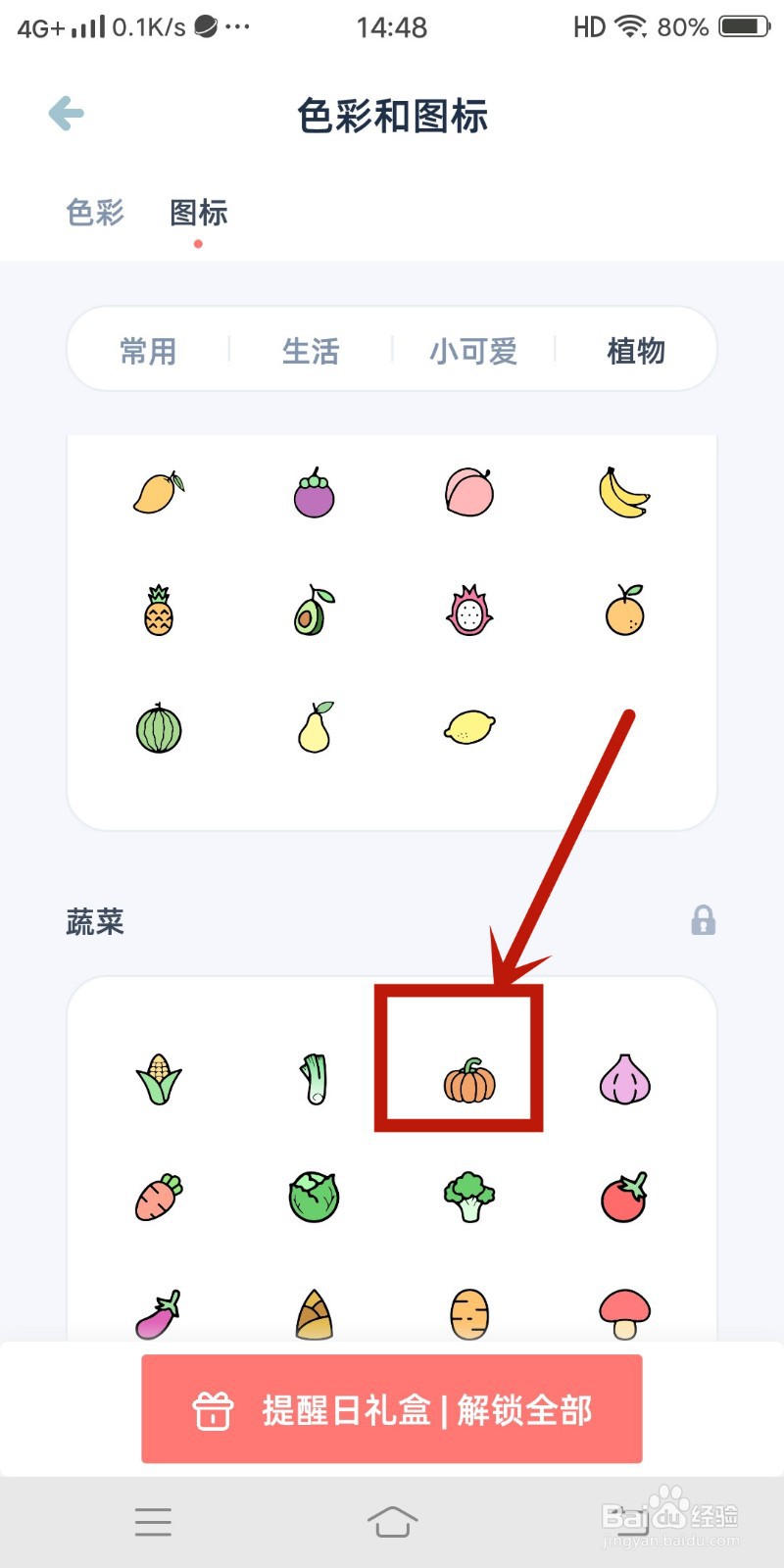This screenshot has height=1568, width=784.
Task: Pick the mushroom icon
Action: point(624,1313)
